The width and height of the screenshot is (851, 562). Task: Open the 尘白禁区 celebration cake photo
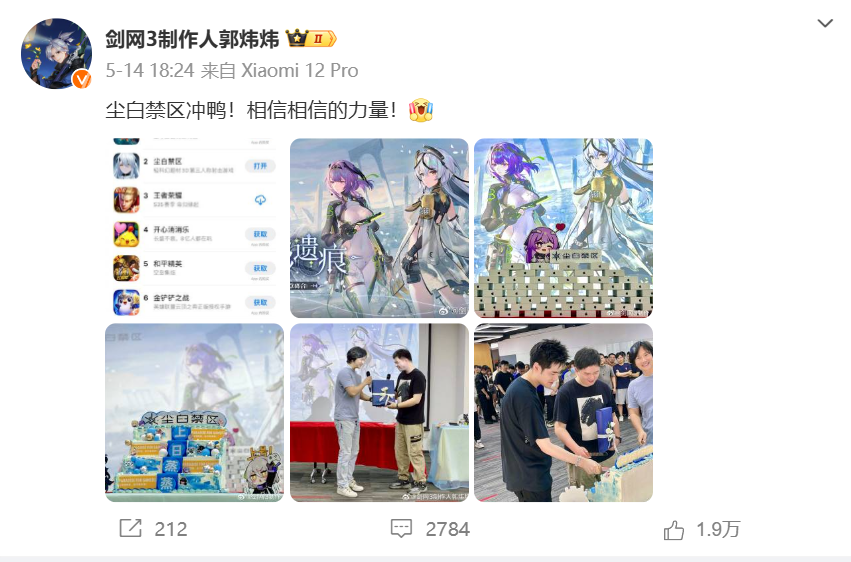click(194, 412)
